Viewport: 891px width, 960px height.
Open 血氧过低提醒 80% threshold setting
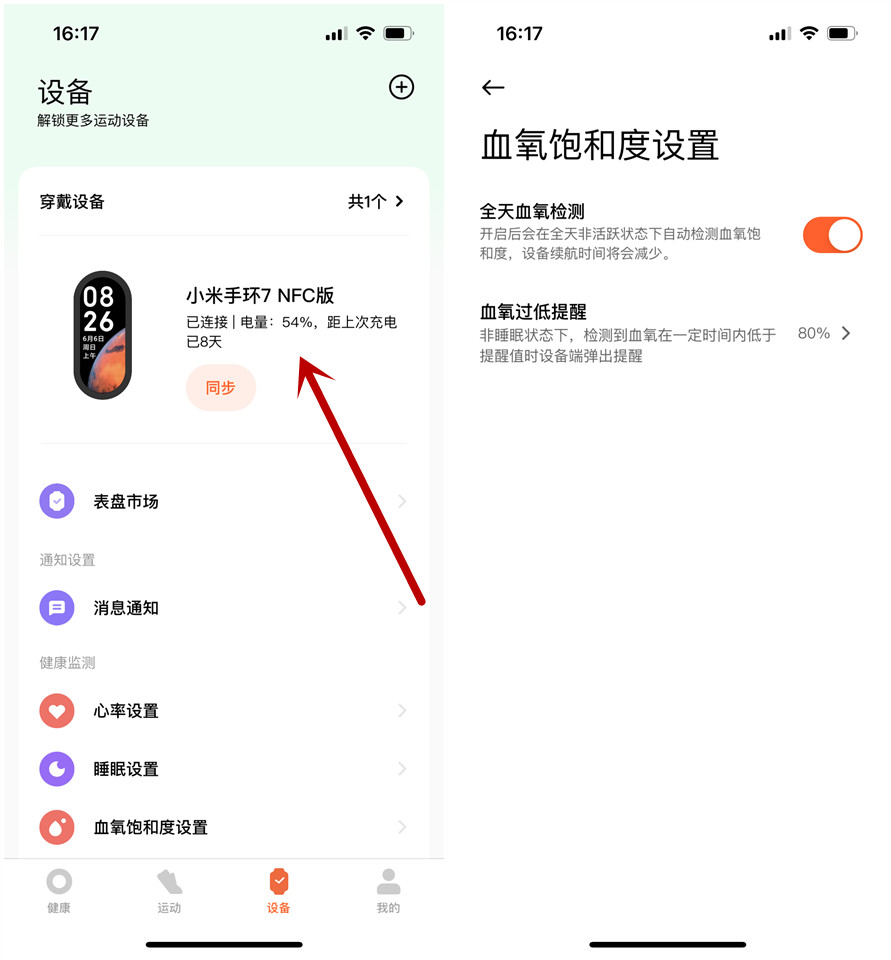pos(825,334)
